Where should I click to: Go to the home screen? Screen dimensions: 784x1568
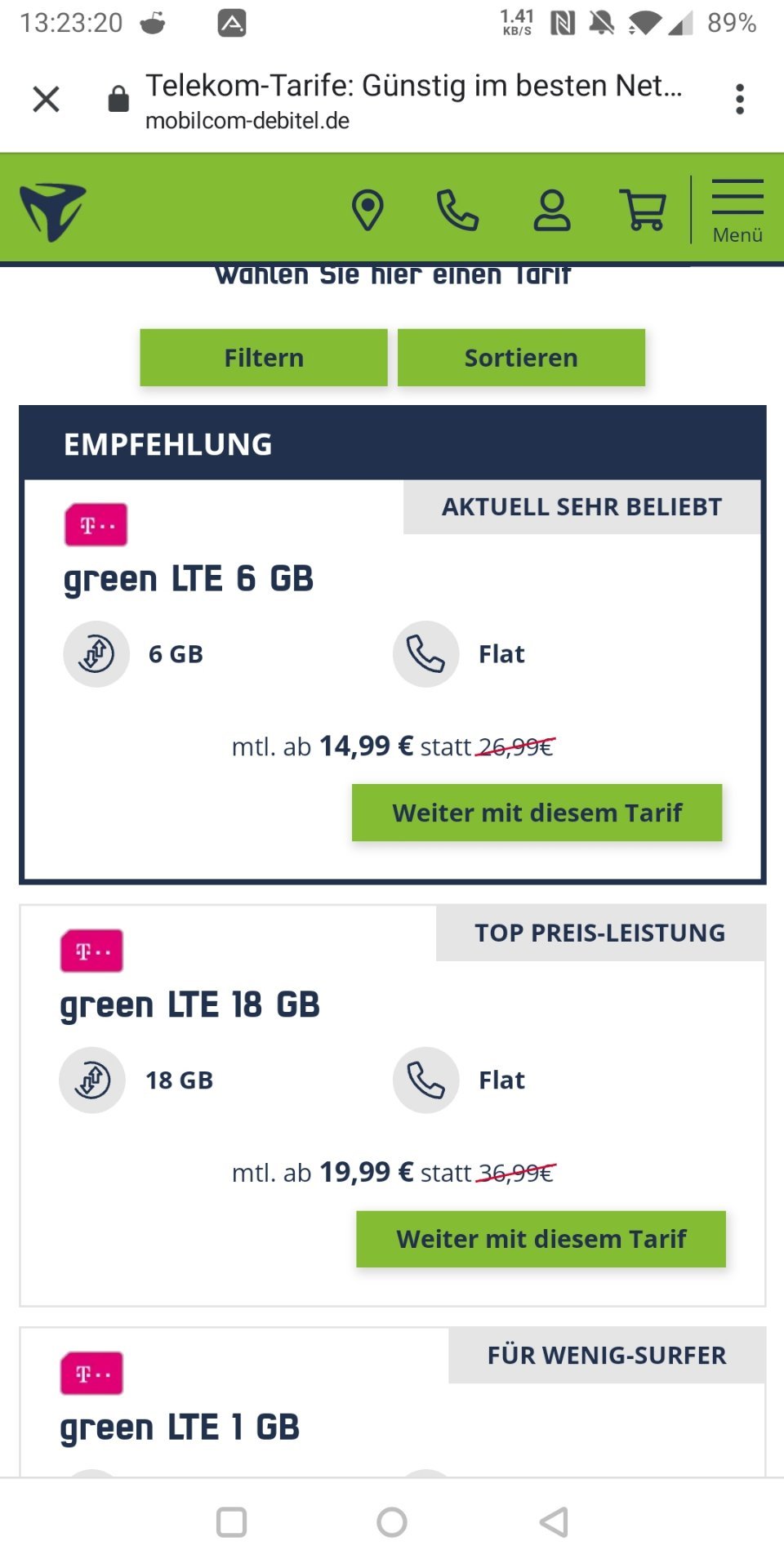tap(392, 1522)
